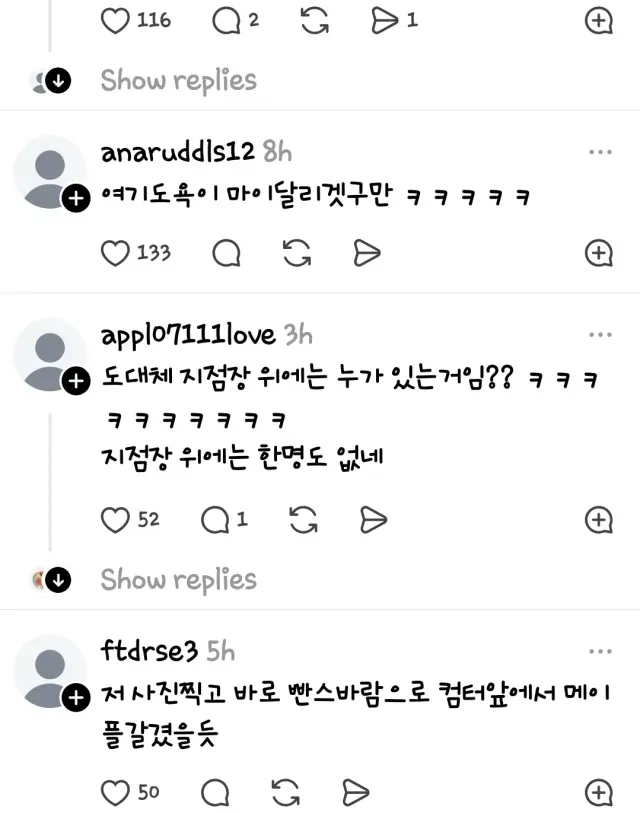Viewport: 640px width, 813px height.
Task: Like appl07111love's comment
Action: coord(116,520)
